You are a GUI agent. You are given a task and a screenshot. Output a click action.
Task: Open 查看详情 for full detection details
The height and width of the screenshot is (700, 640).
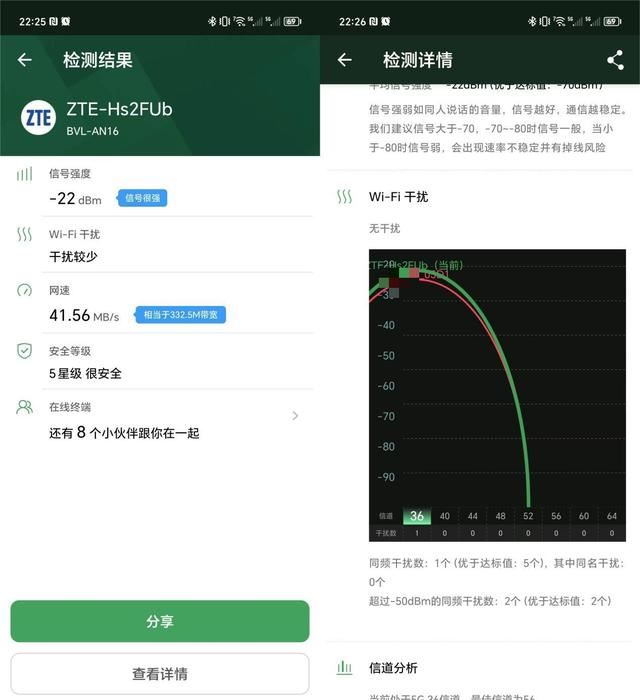click(x=160, y=674)
